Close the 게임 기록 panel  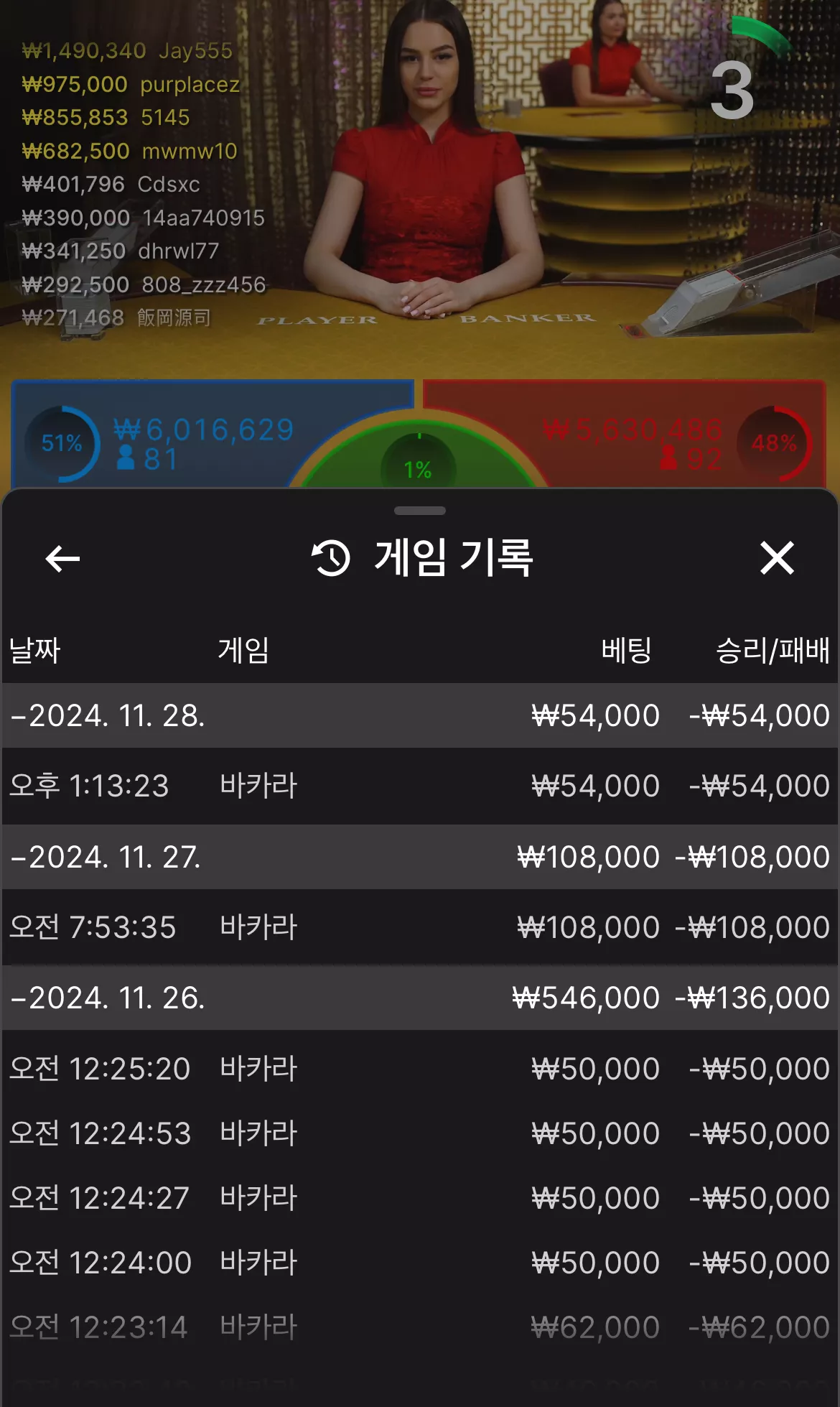(777, 558)
